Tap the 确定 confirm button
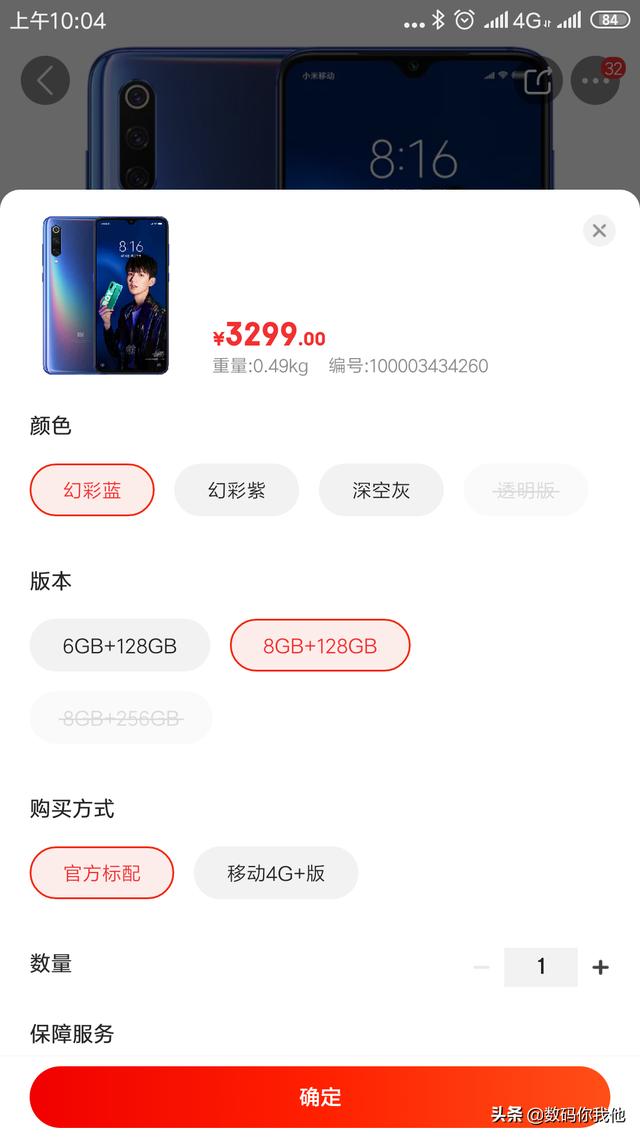 320,1097
